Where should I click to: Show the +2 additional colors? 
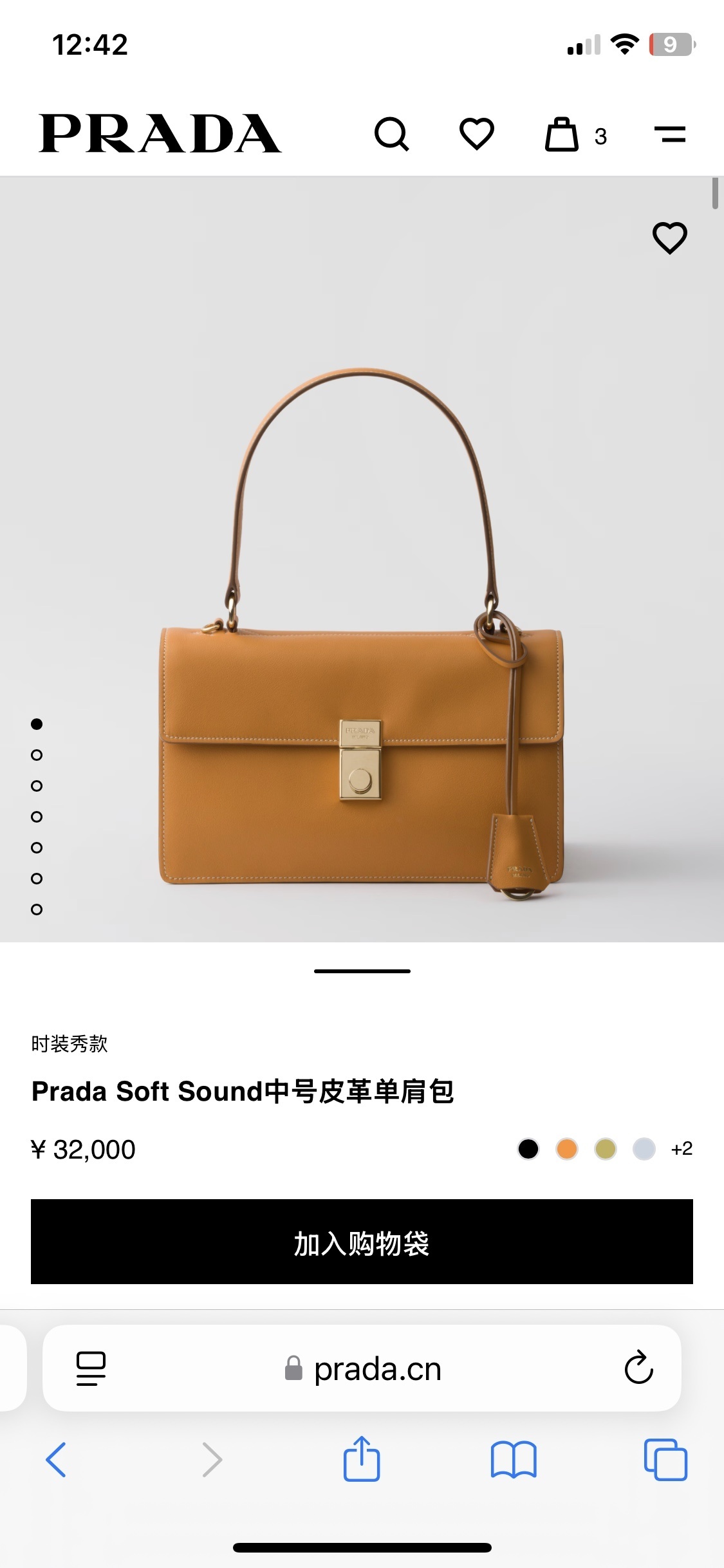(x=682, y=1149)
